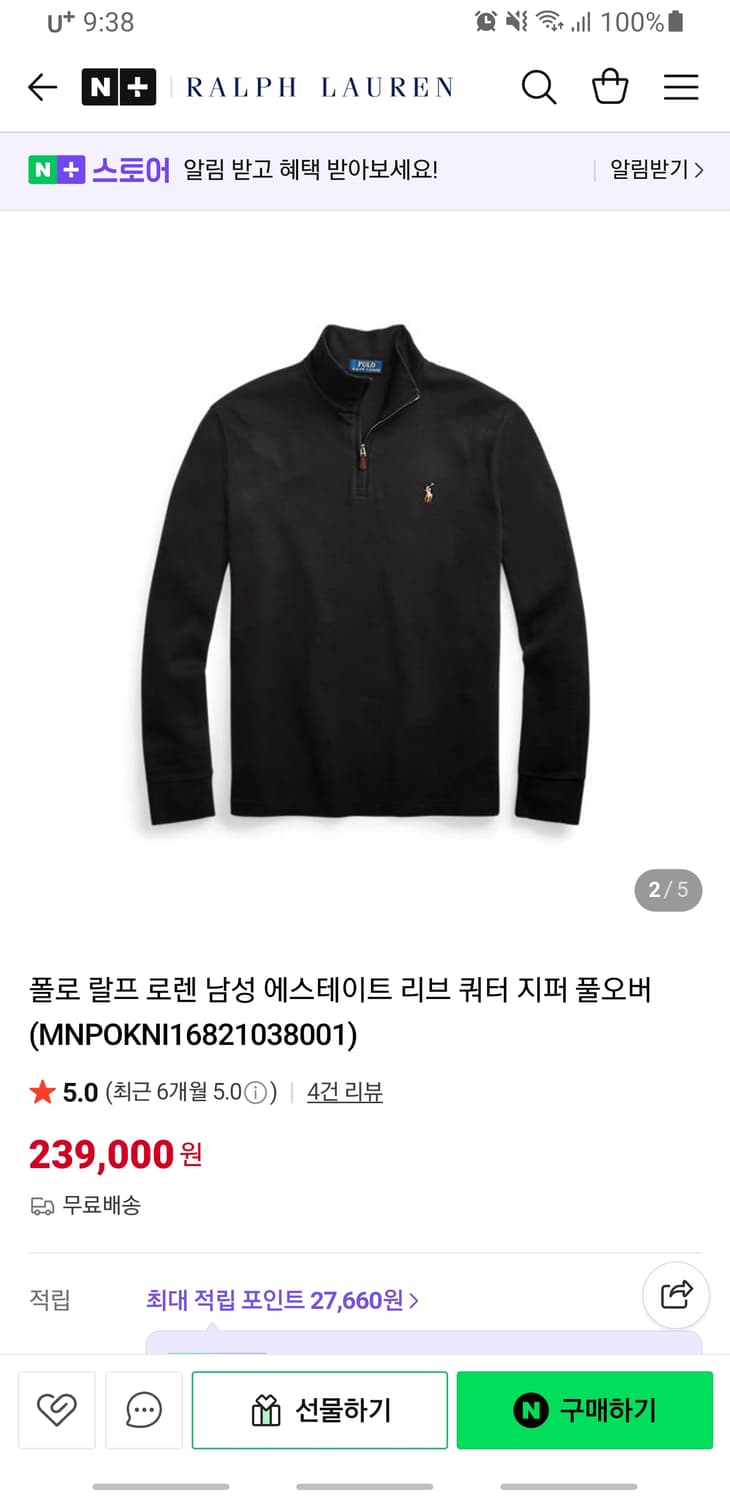Open the shopping bag icon
This screenshot has height=1500, width=730.
[610, 87]
